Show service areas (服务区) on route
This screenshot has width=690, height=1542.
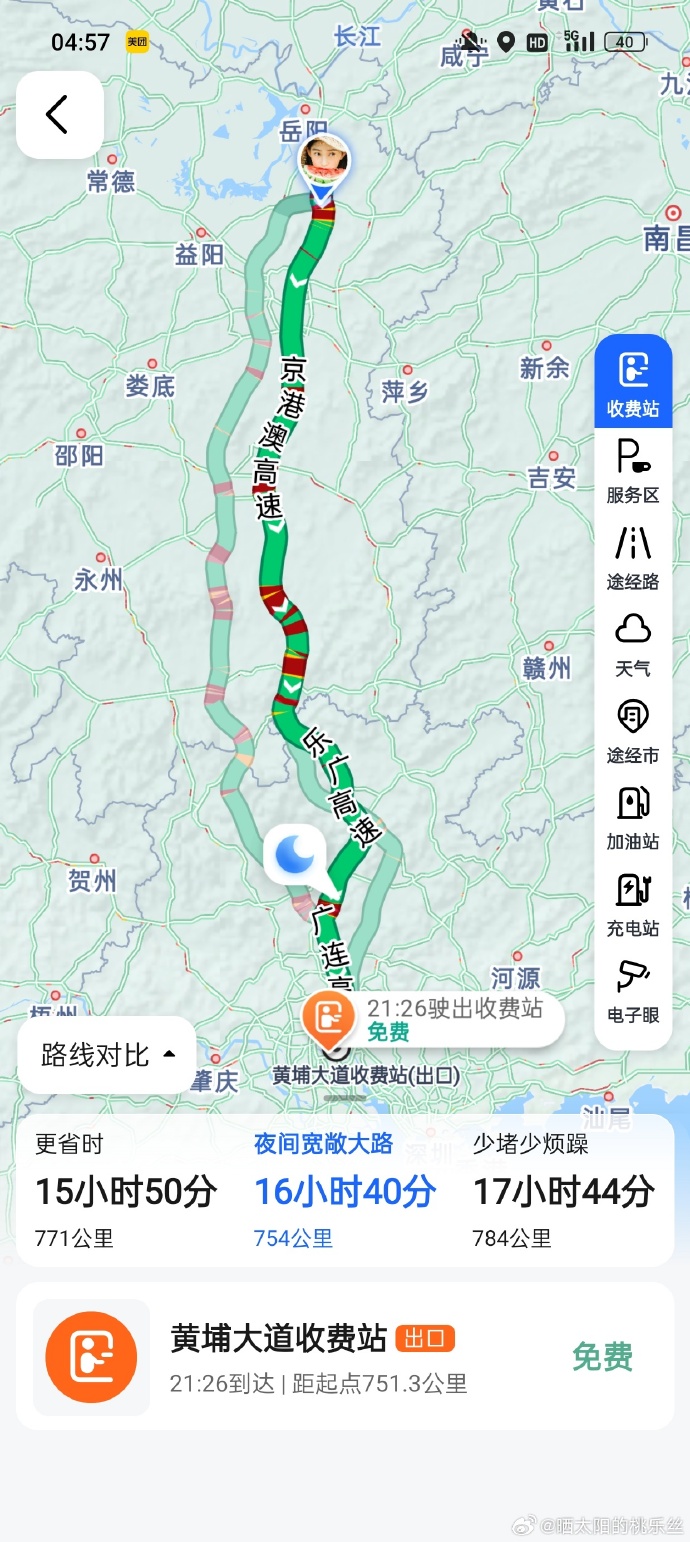click(x=633, y=471)
